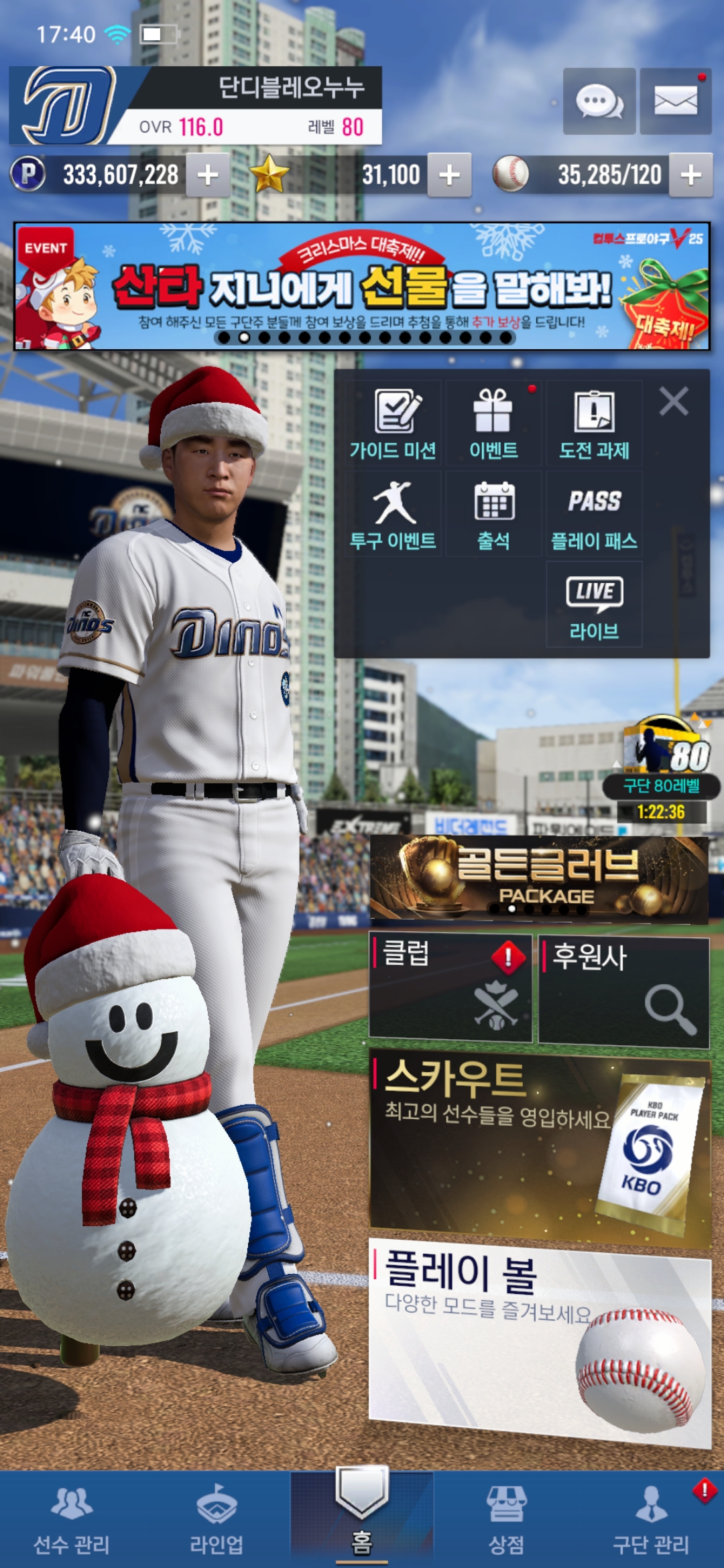The width and height of the screenshot is (724, 1568).
Task: Open 투구 이벤트 pitching event
Action: pyautogui.click(x=394, y=515)
